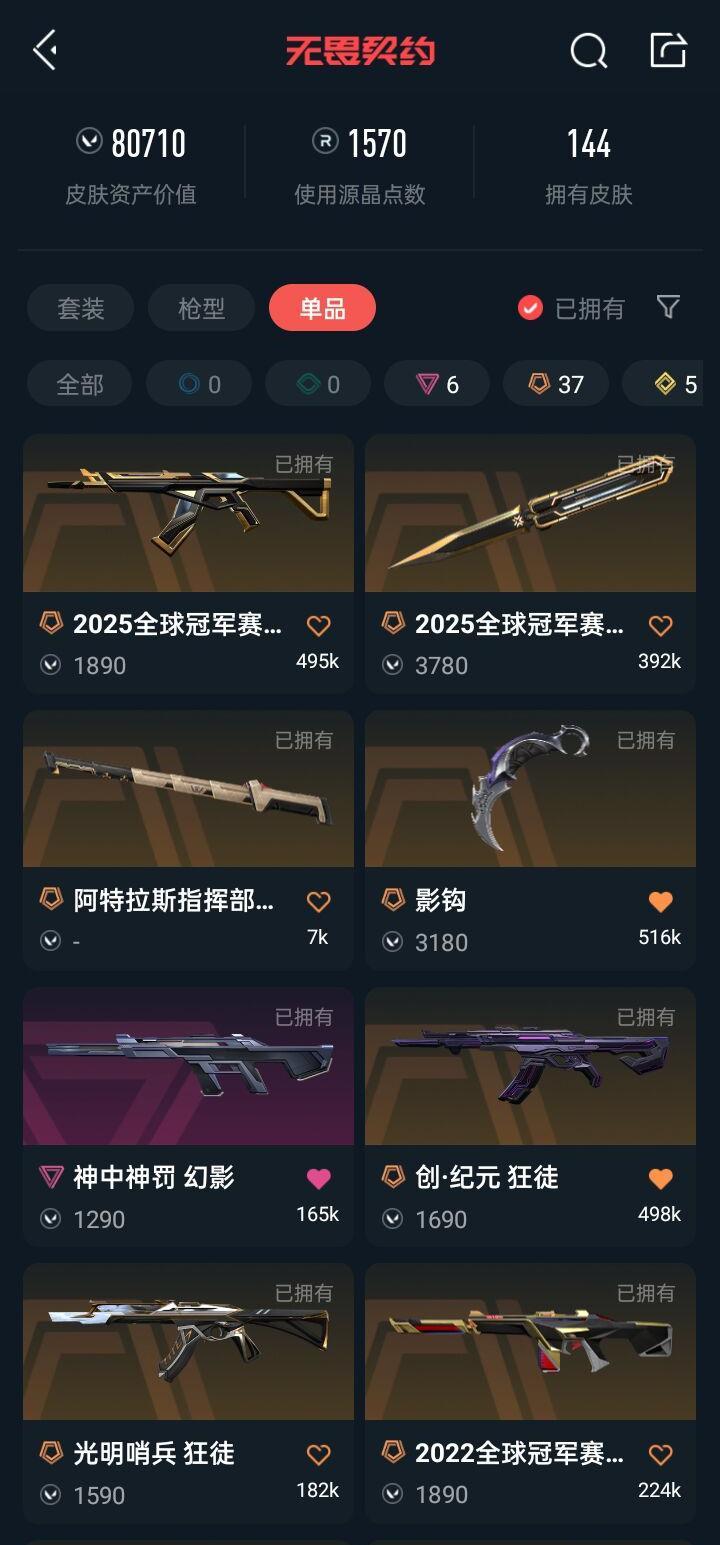720x1545 pixels.
Task: Tap the share icon at top right
Action: pos(668,48)
